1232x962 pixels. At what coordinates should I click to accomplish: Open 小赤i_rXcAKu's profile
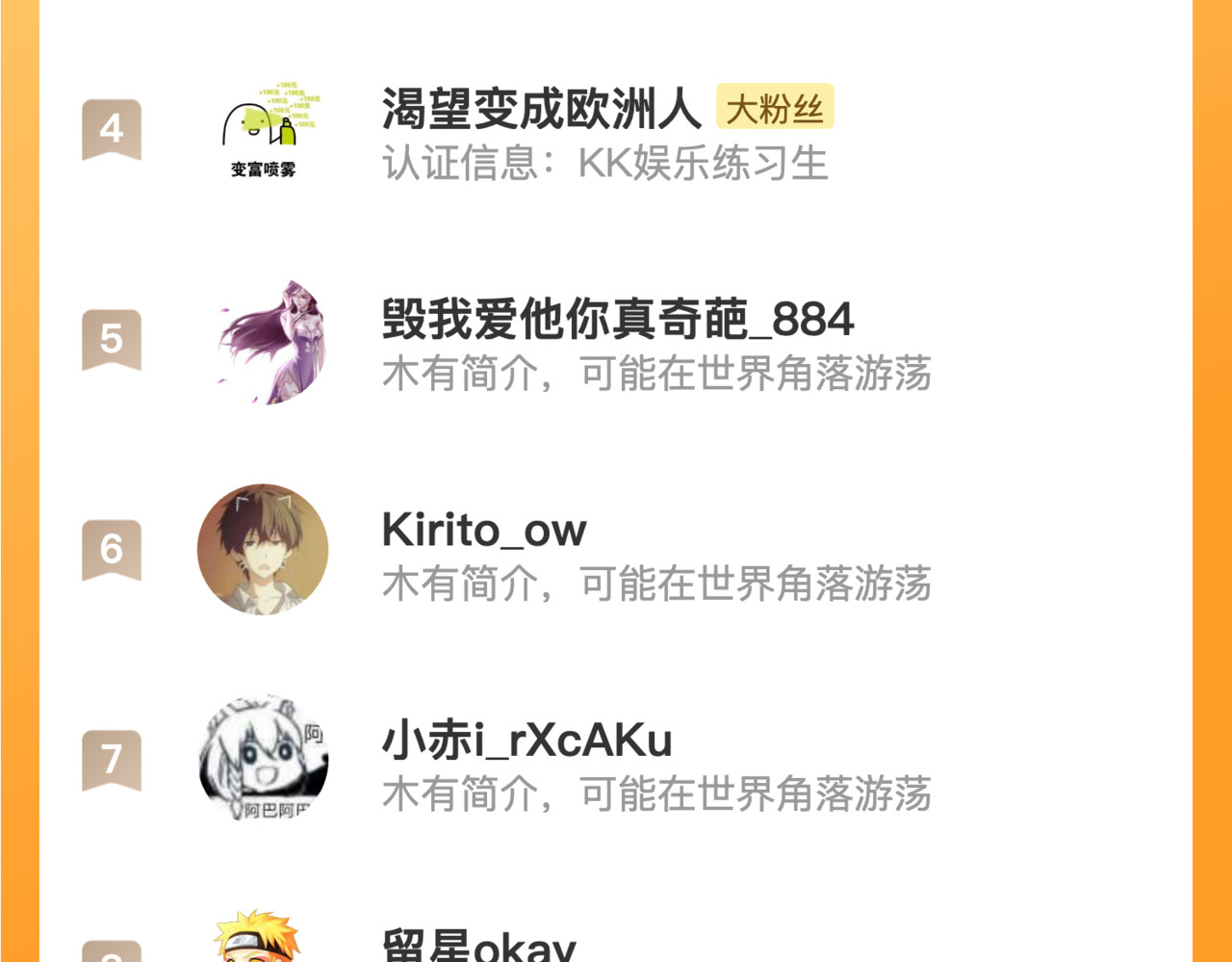click(526, 741)
